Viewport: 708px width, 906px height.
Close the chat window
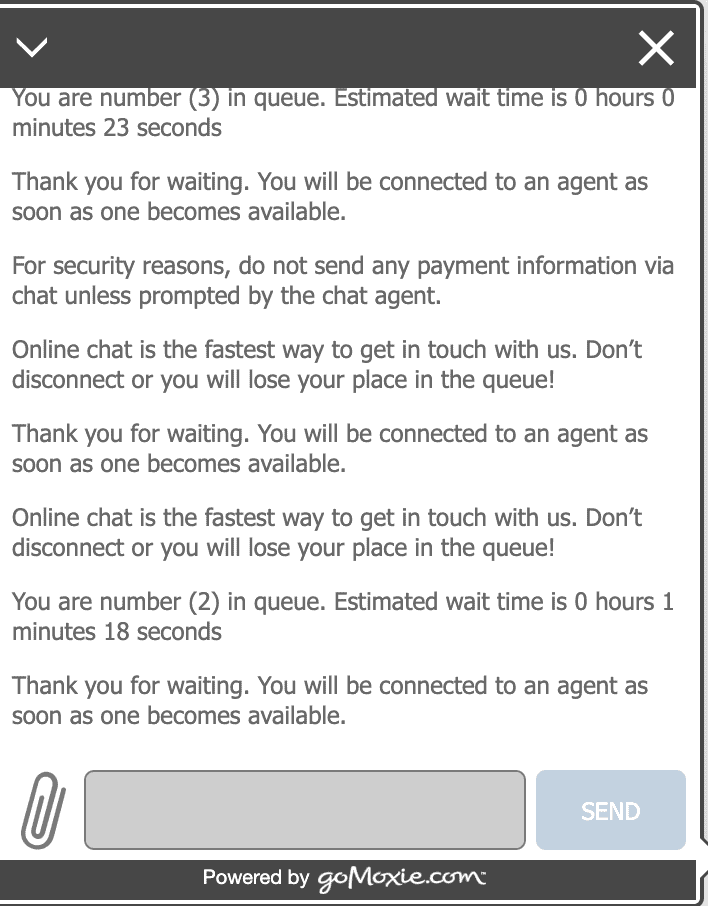[656, 47]
